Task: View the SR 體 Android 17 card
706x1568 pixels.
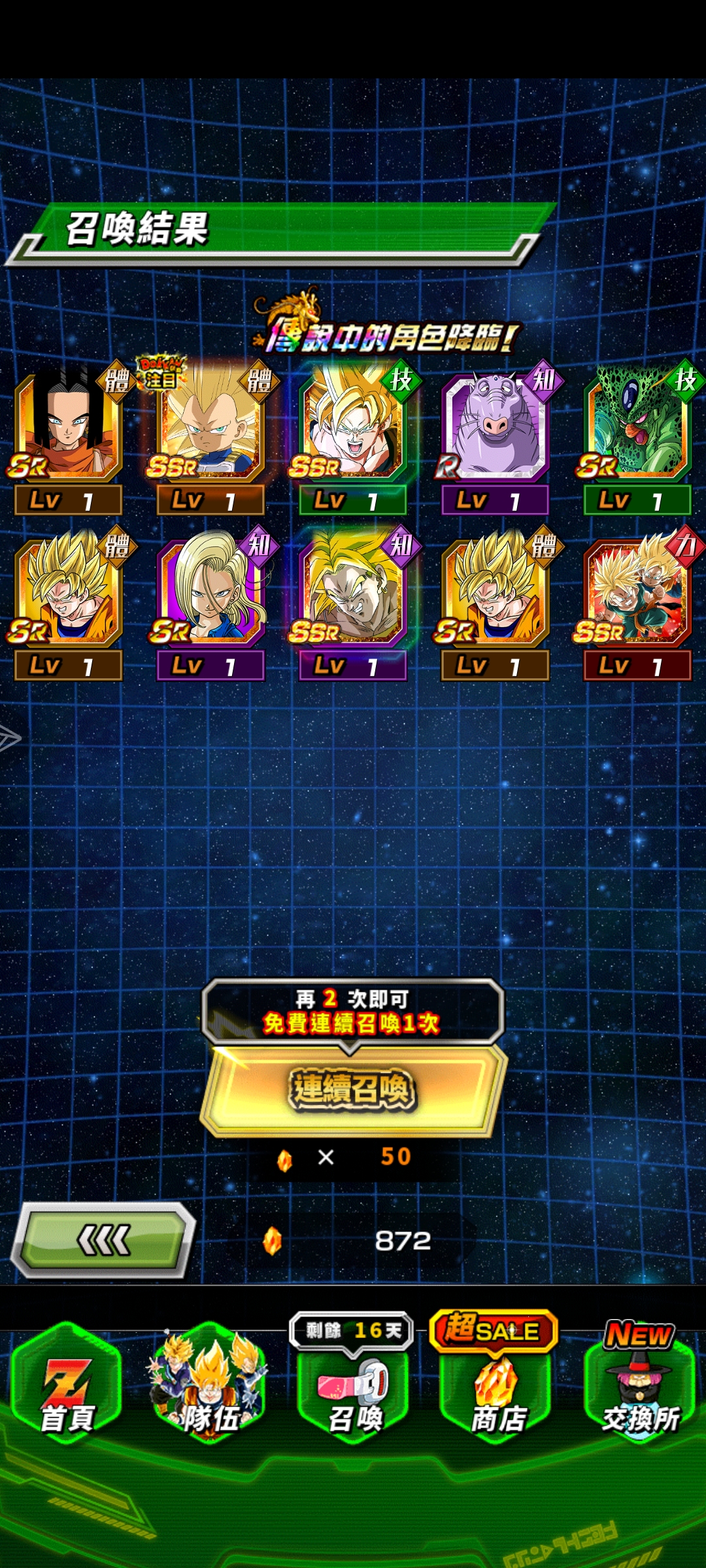Action: (x=67, y=431)
